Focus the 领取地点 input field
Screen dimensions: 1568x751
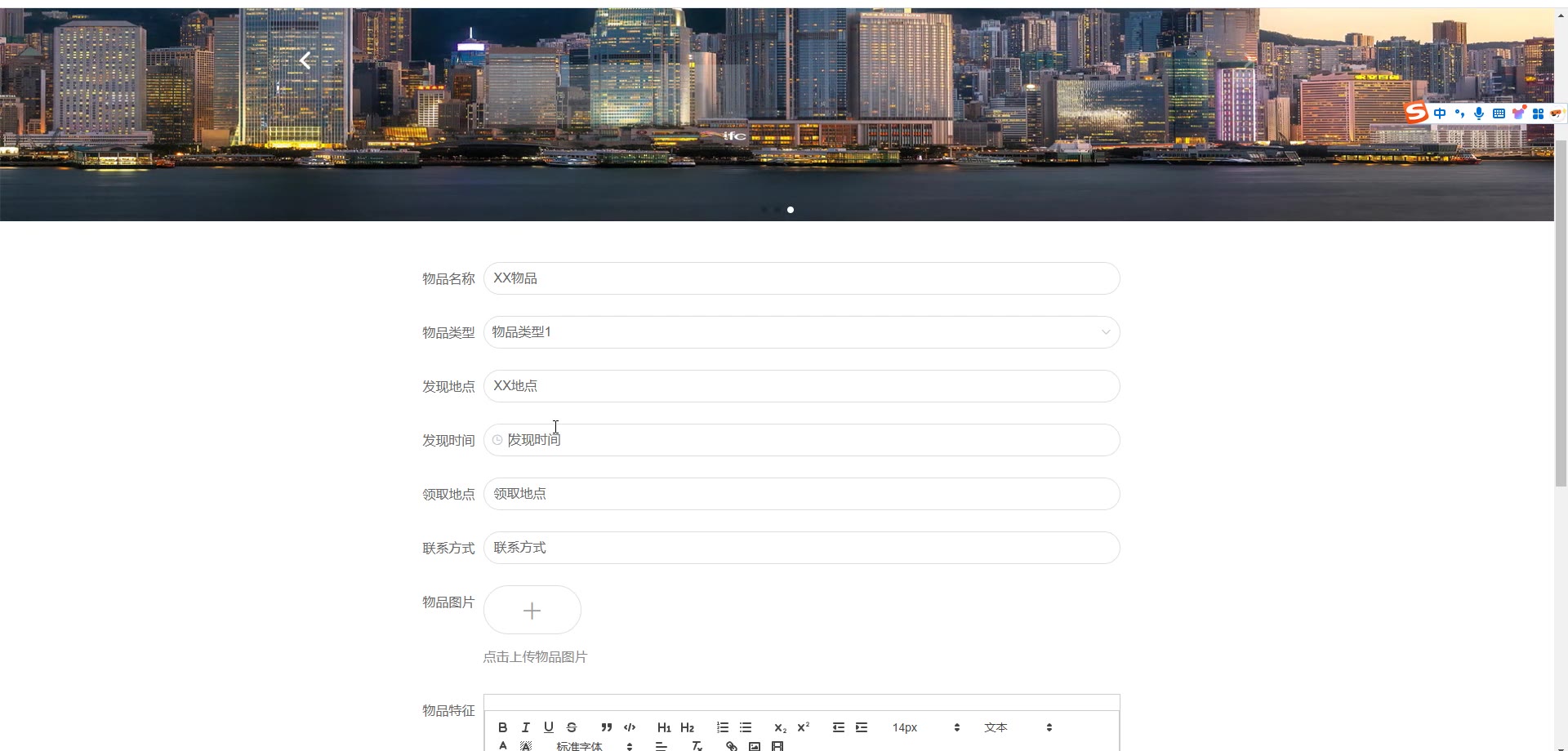tap(800, 494)
